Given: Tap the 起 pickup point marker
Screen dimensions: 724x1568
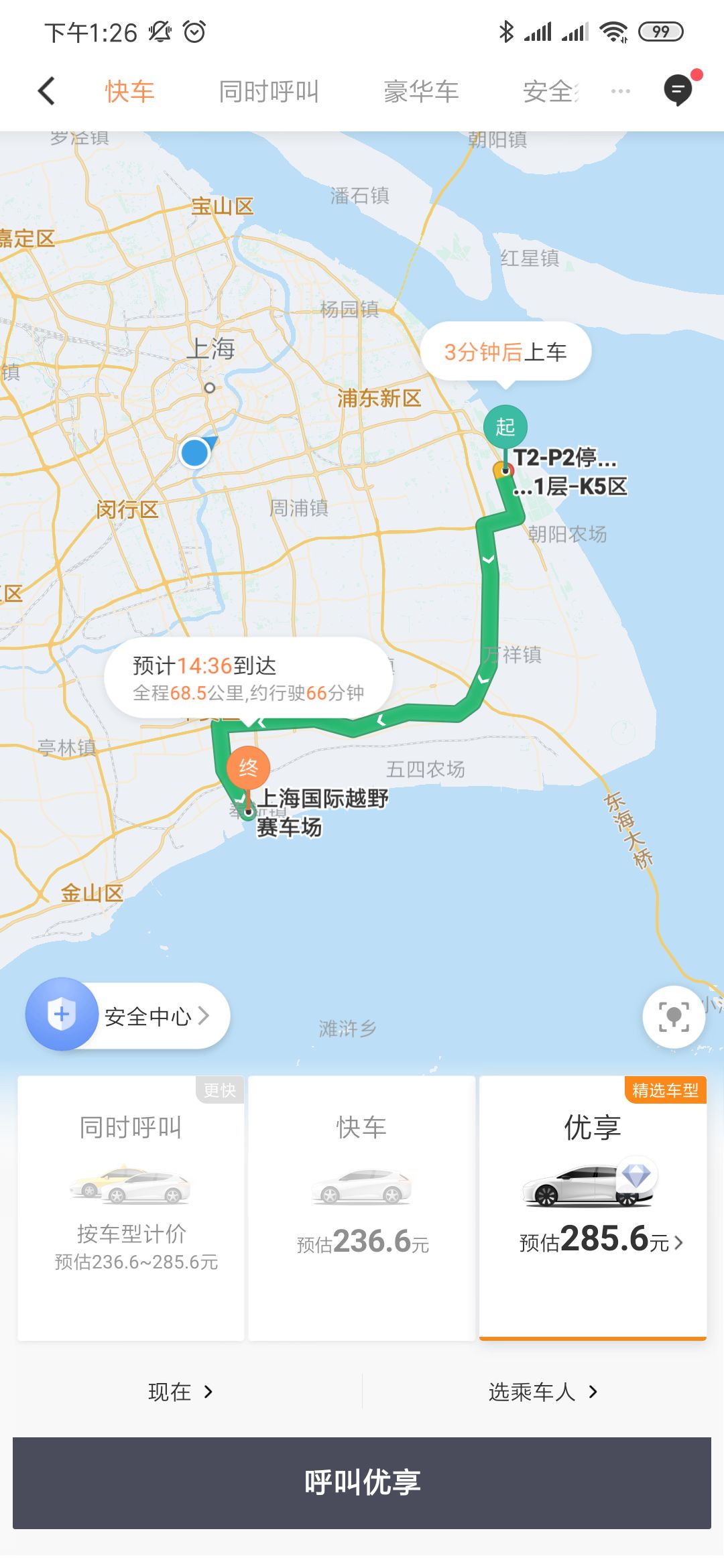Looking at the screenshot, I should (505, 427).
